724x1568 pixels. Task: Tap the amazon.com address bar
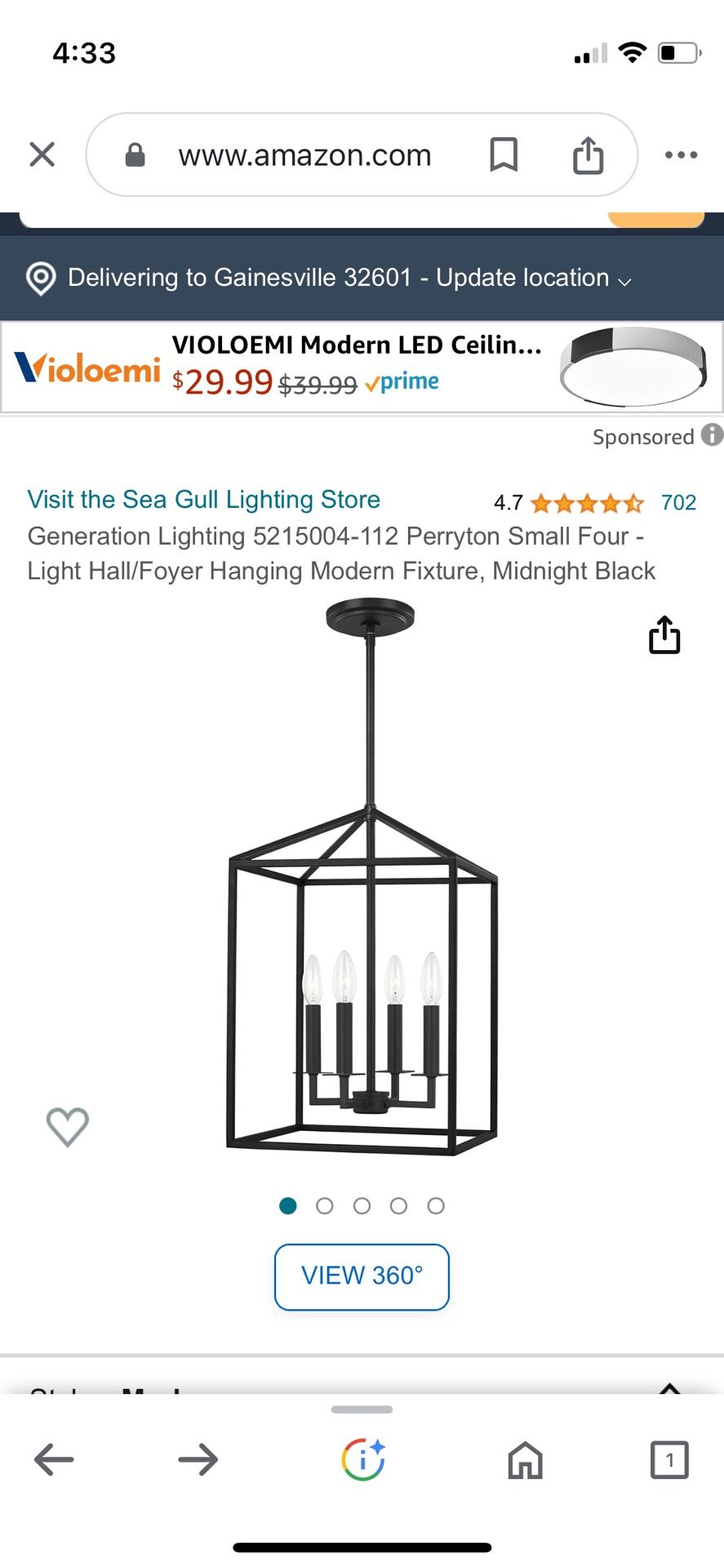(304, 155)
